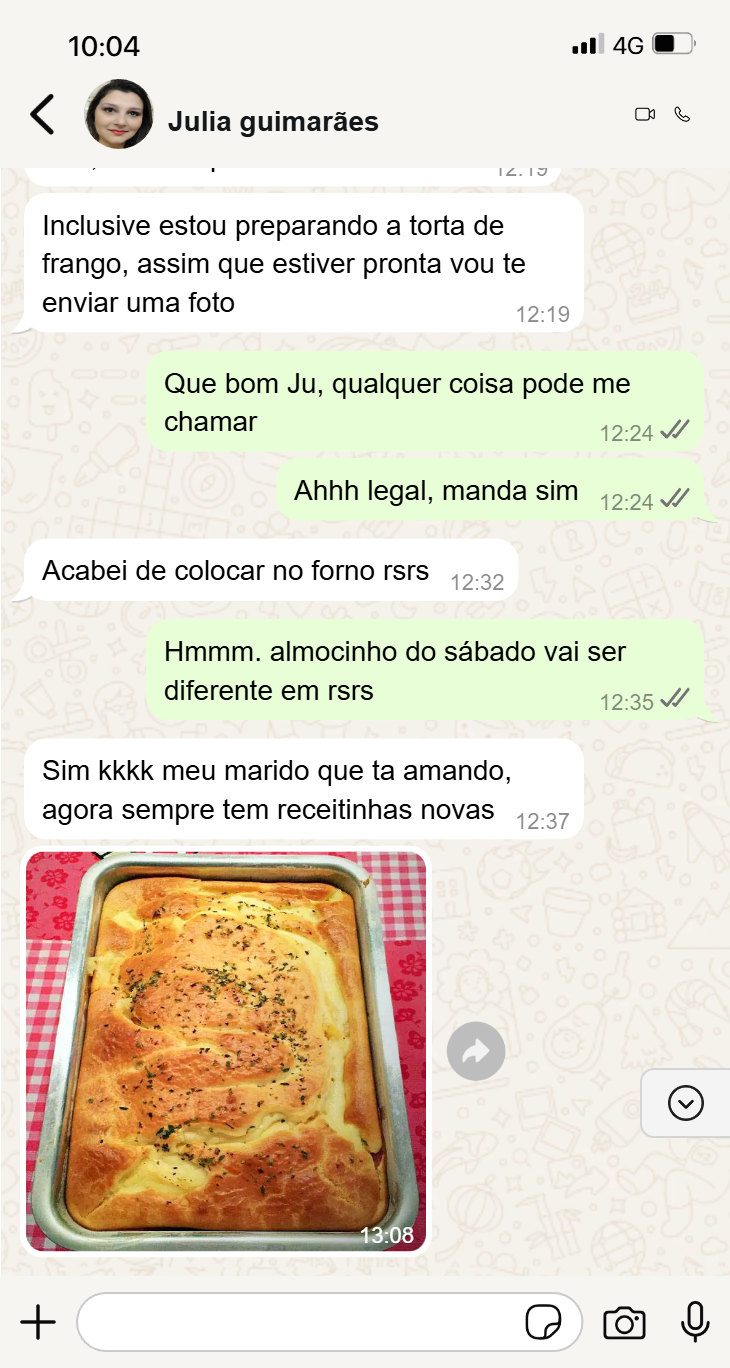This screenshot has width=730, height=1368.
Task: Open the attachment plus menu
Action: point(38,1322)
